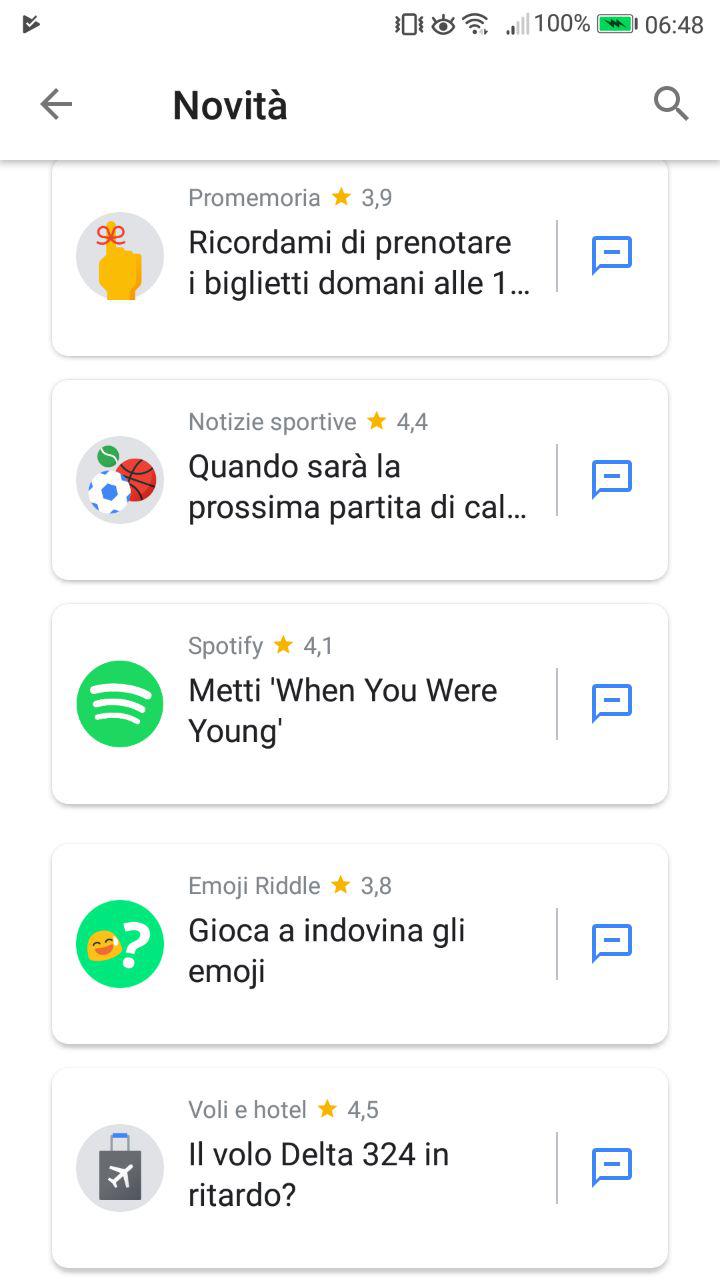Try the Promemoria phrase via its chat icon
The width and height of the screenshot is (720, 1280).
pos(612,255)
